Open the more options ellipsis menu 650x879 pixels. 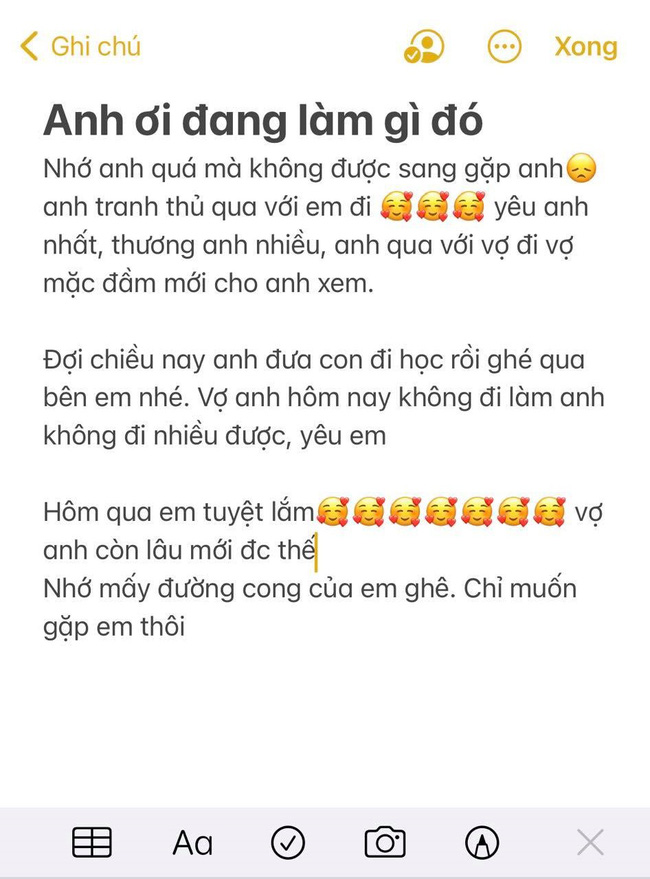(x=505, y=47)
